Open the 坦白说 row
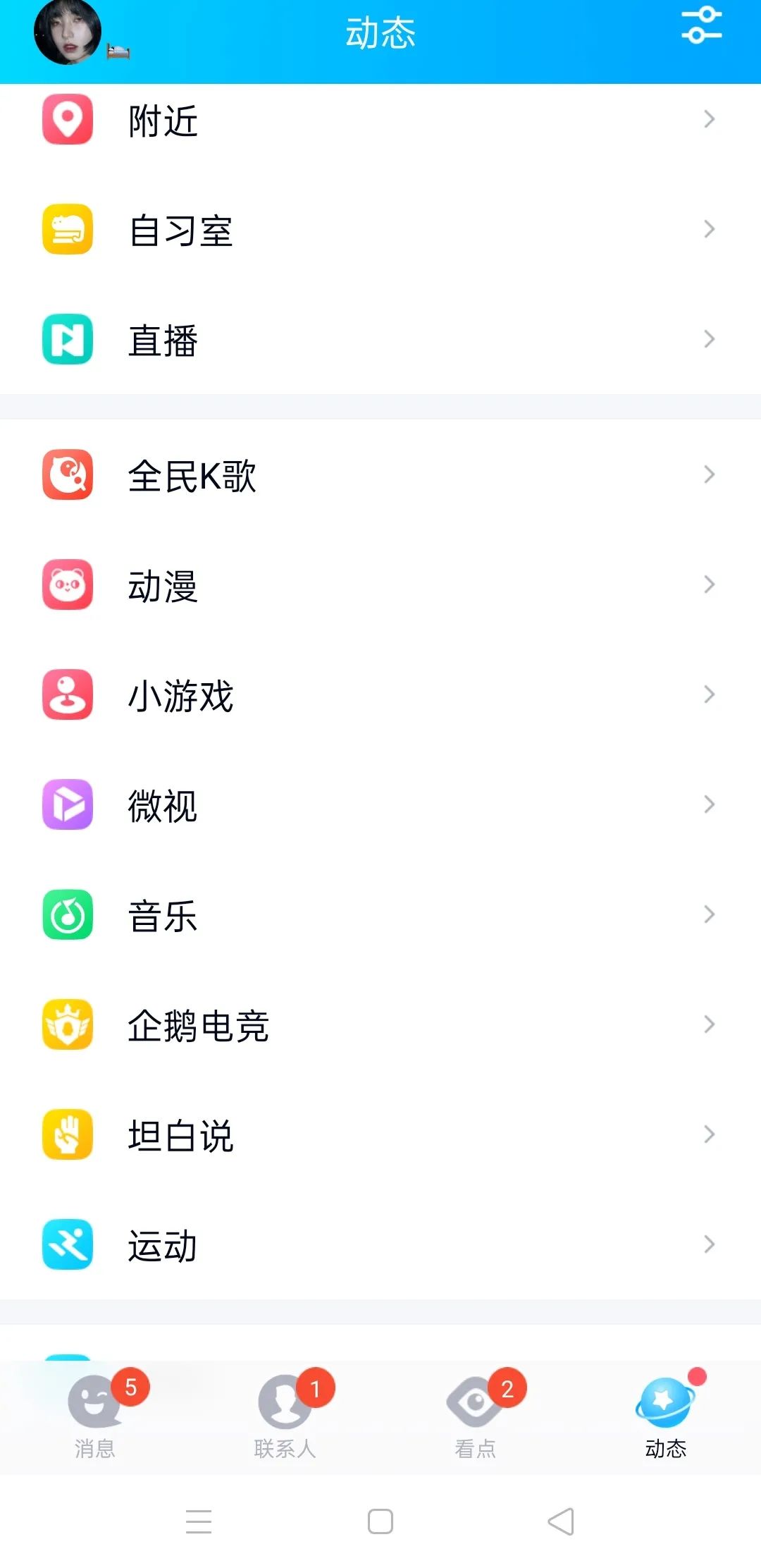This screenshot has width=761, height=1568. tap(380, 1135)
